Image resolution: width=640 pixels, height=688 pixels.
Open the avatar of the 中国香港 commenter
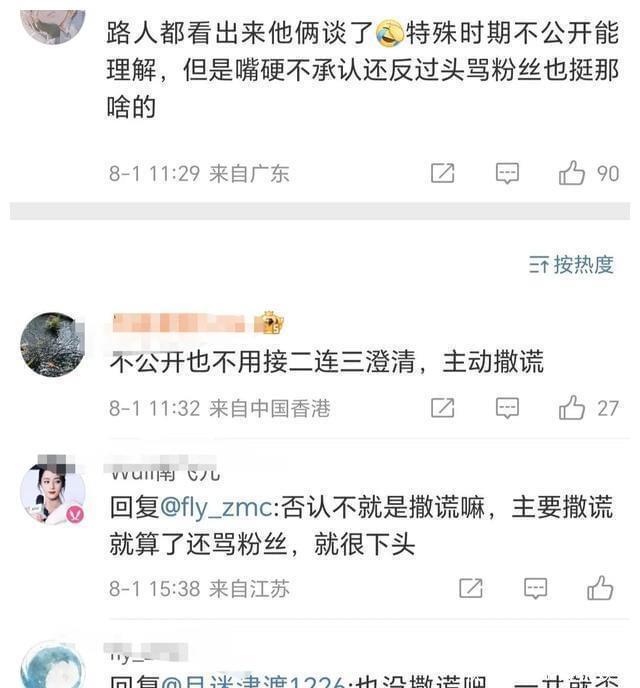[52, 344]
